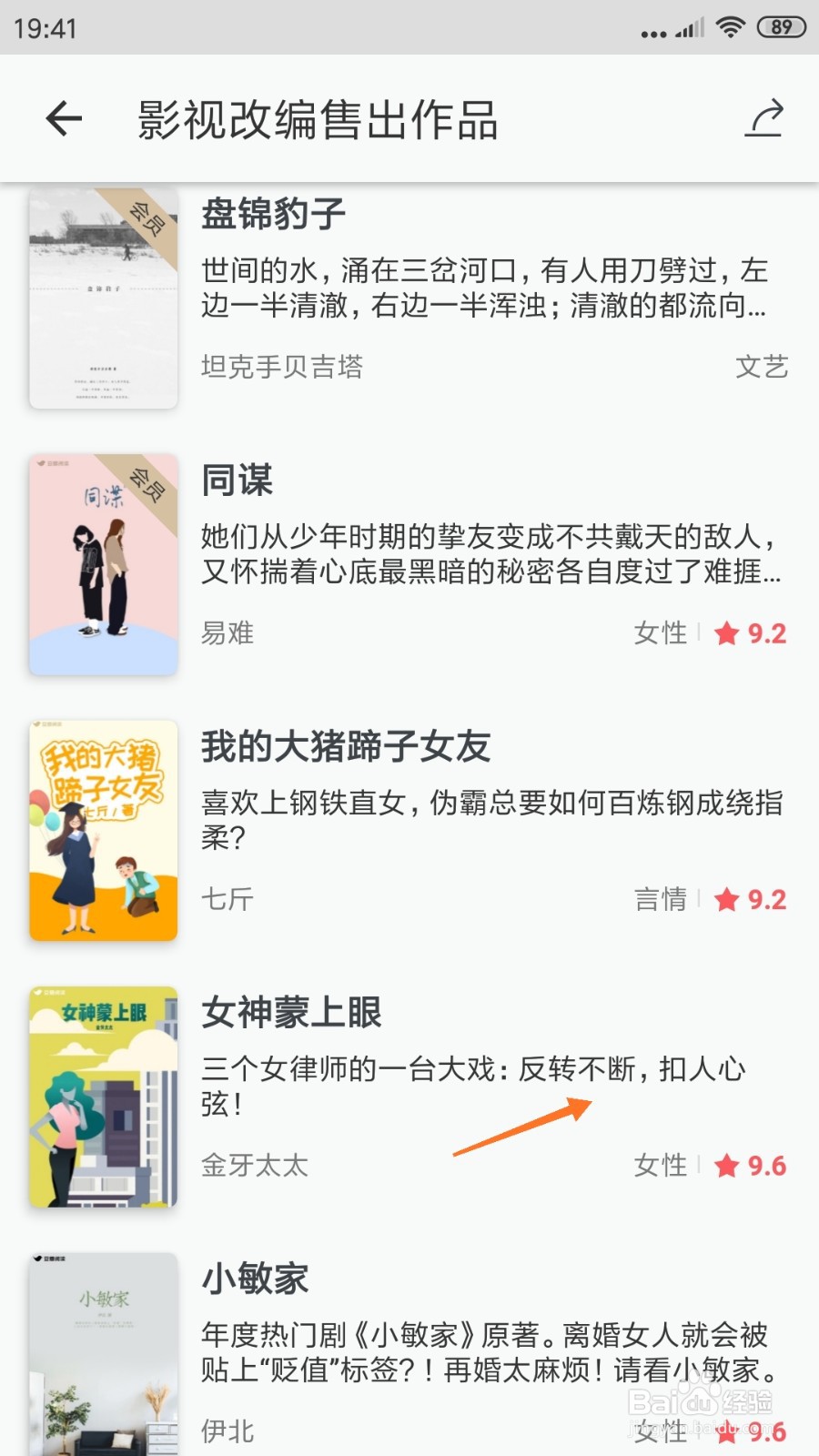Viewport: 819px width, 1456px height.
Task: Tap the 女性 tag next to 同谋's rating
Action: [662, 634]
